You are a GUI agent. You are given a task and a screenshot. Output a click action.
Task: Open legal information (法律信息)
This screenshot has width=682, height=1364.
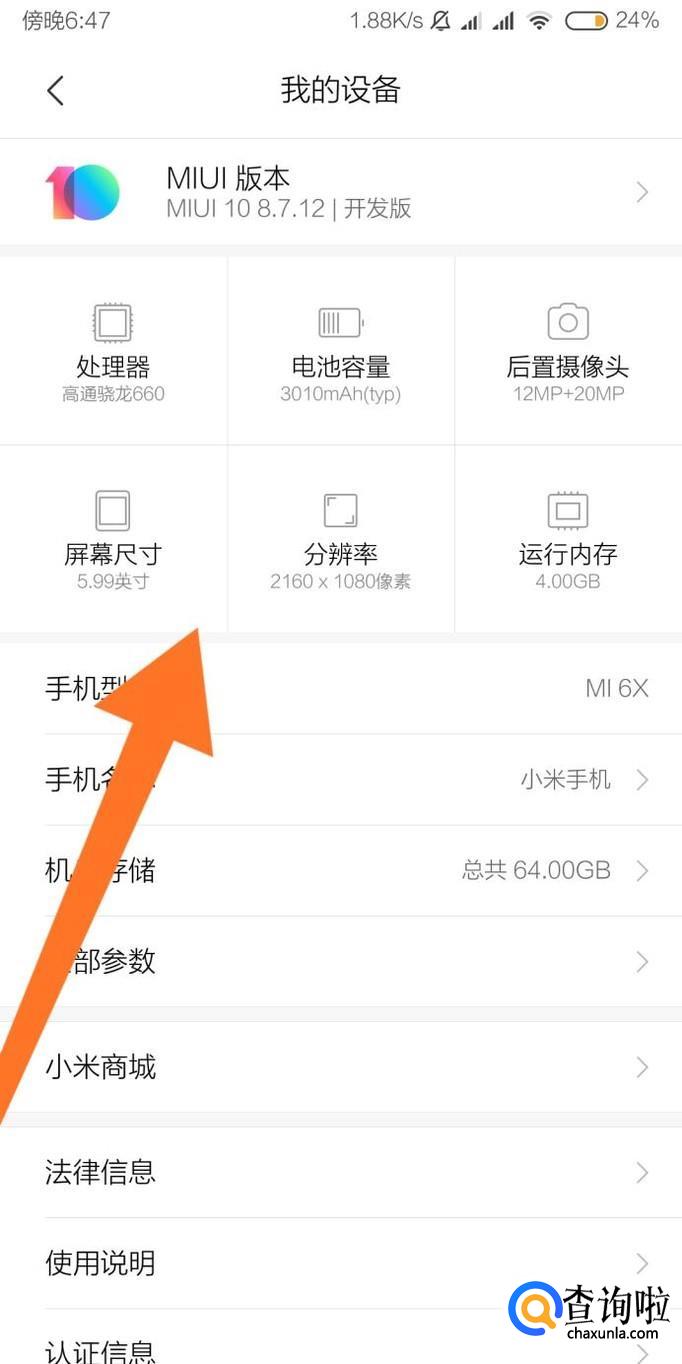point(340,1171)
